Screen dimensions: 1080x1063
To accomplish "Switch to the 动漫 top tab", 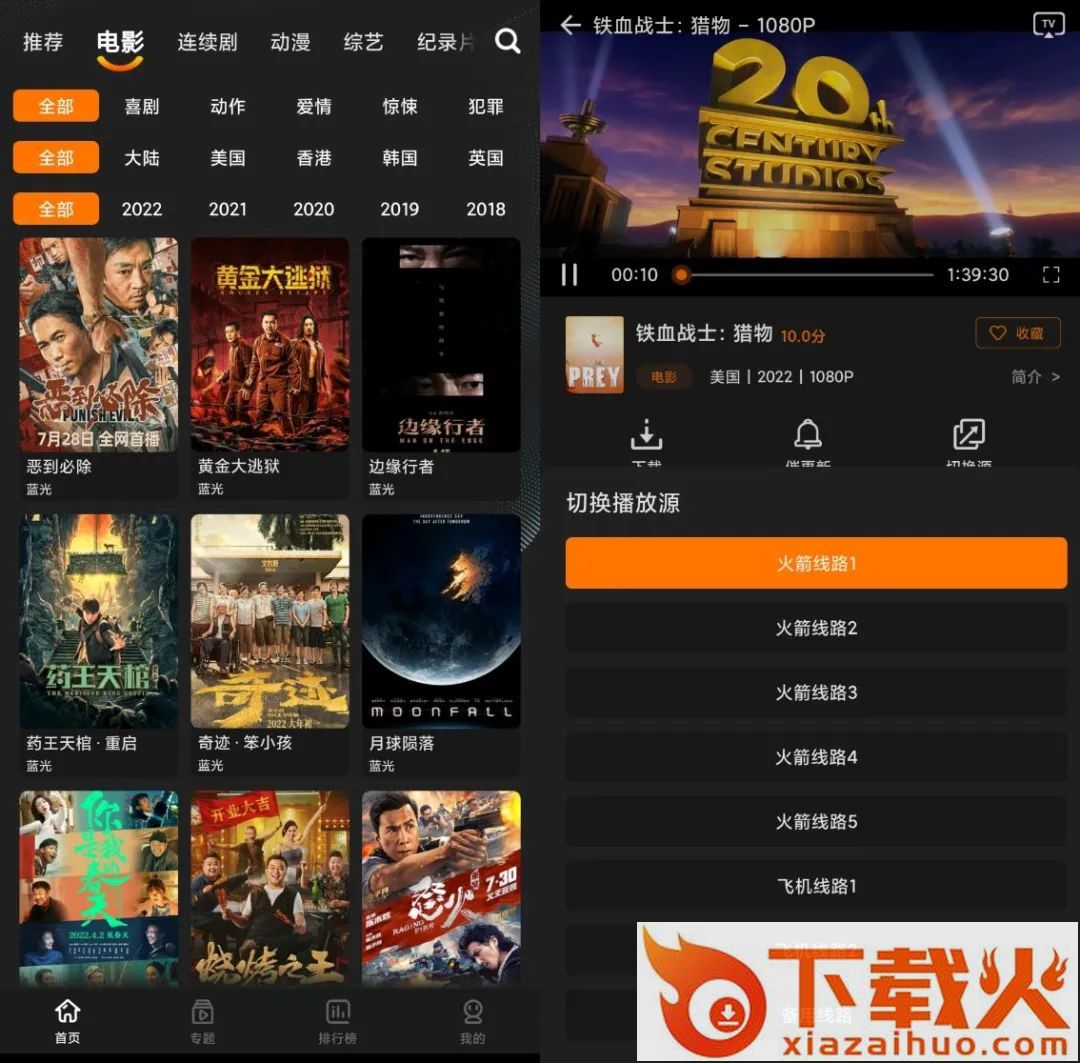I will [290, 42].
